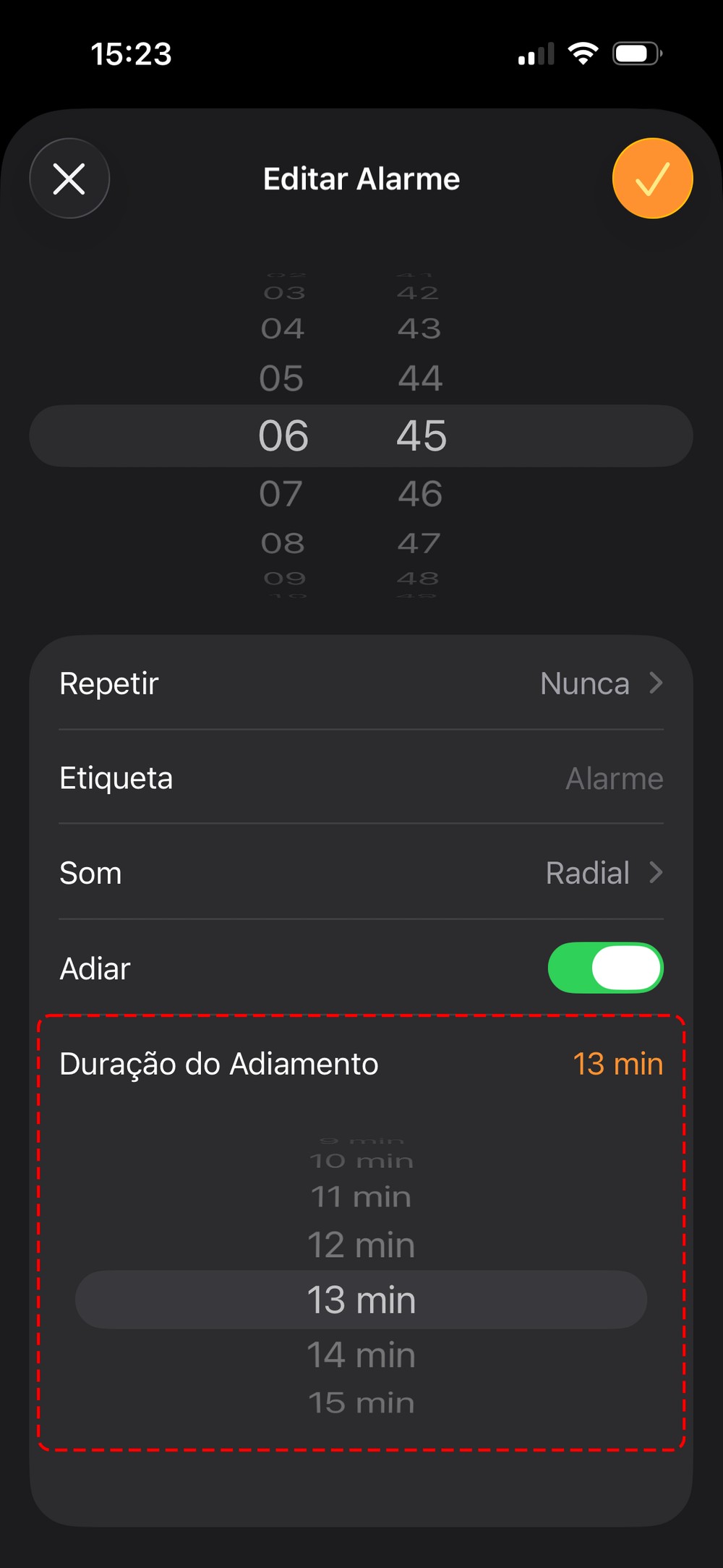Open the Som sound options
This screenshot has width=723, height=1568.
(361, 873)
